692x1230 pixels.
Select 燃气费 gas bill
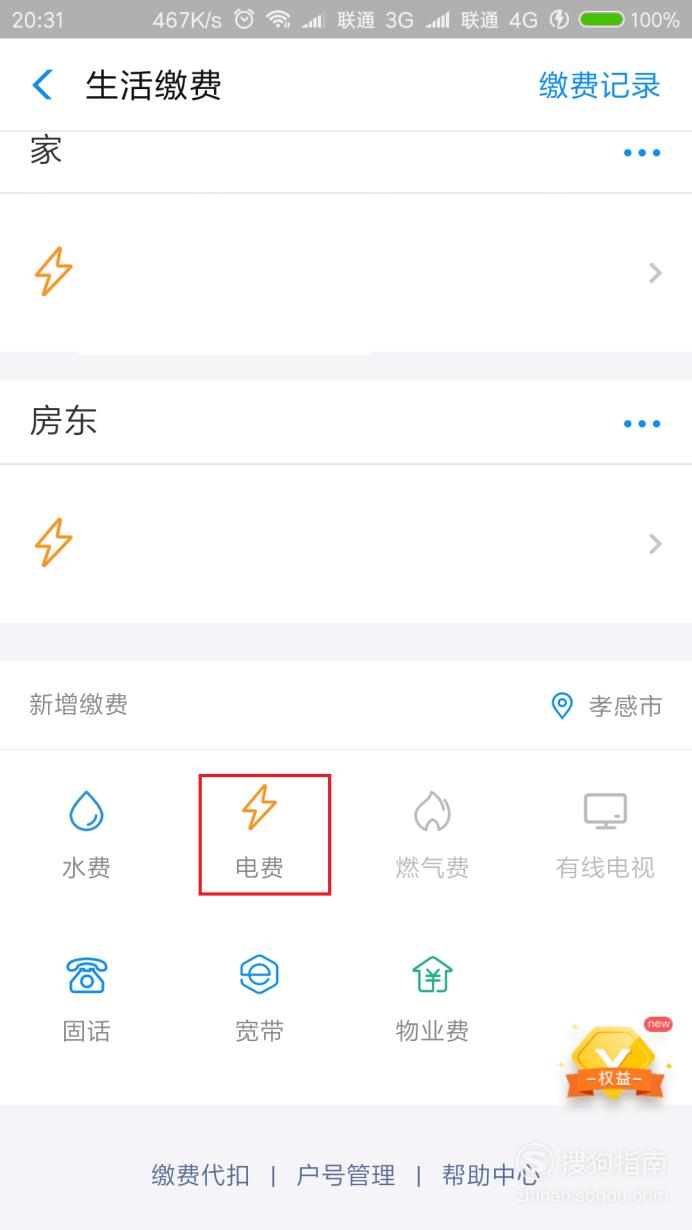pos(432,833)
